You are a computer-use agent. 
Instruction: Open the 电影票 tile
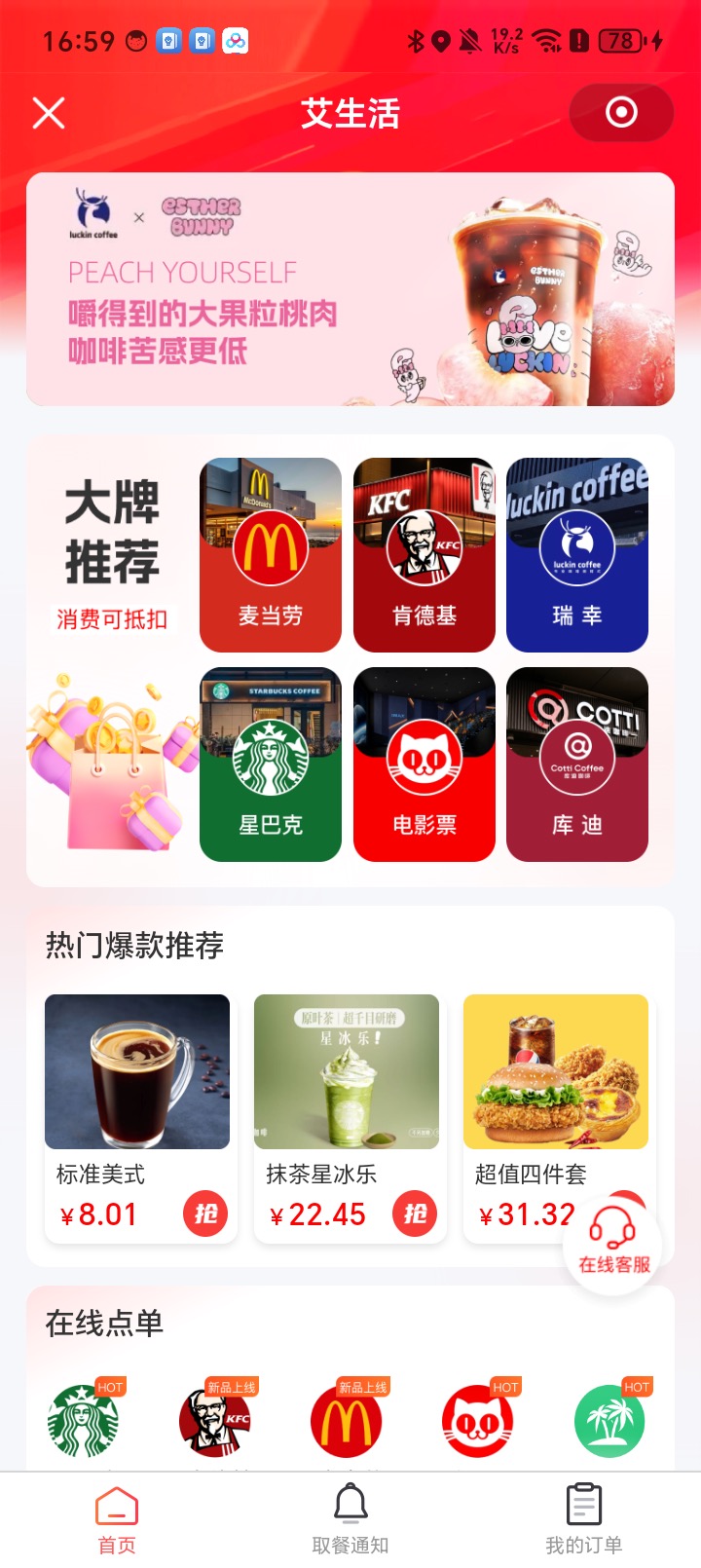pos(424,765)
